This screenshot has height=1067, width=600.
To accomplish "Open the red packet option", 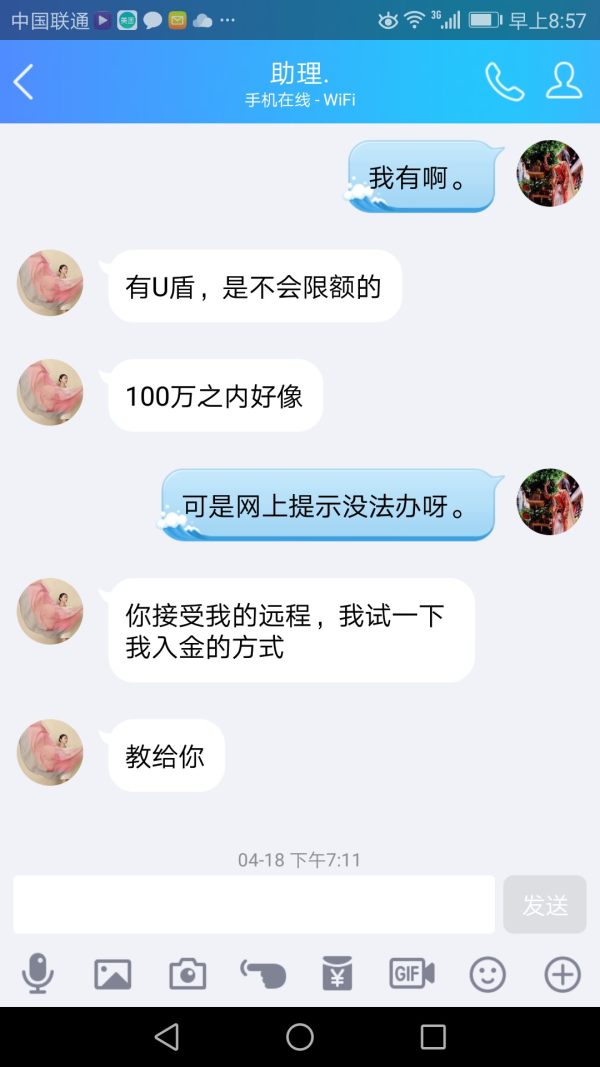I will pos(337,973).
